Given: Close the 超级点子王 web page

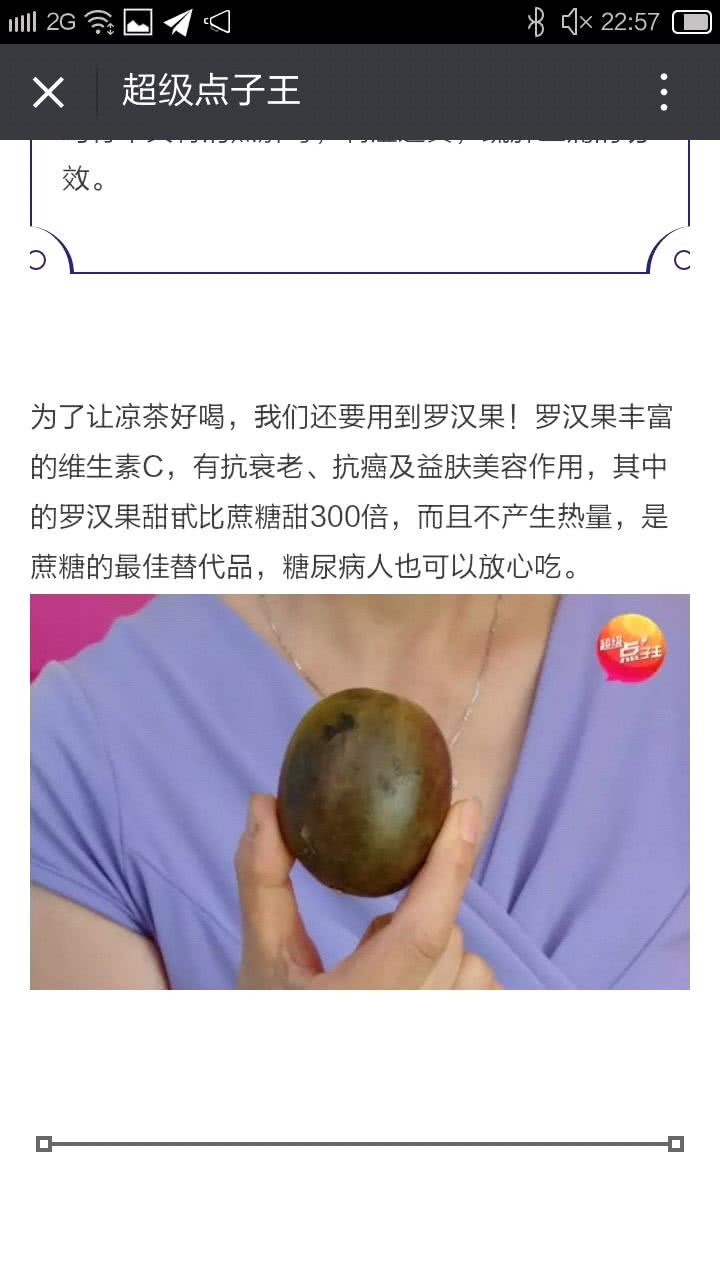Looking at the screenshot, I should (48, 92).
